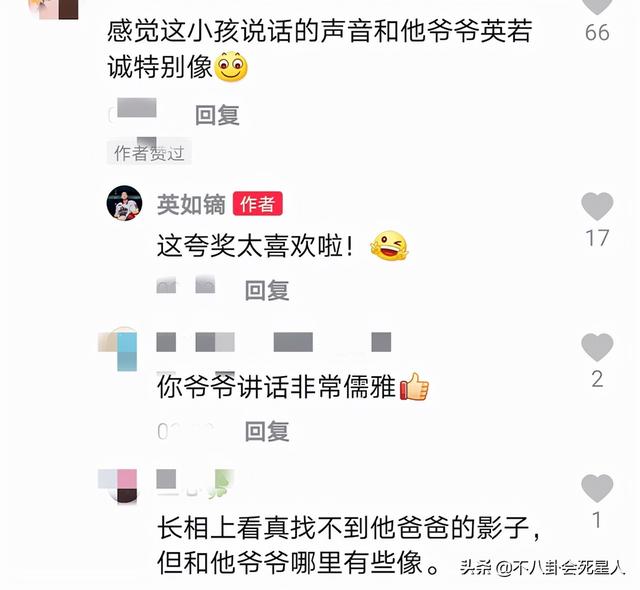The height and width of the screenshot is (590, 640).
Task: Reply to the comment 你爷爷讲话非常儒雅
Action: pos(267,431)
